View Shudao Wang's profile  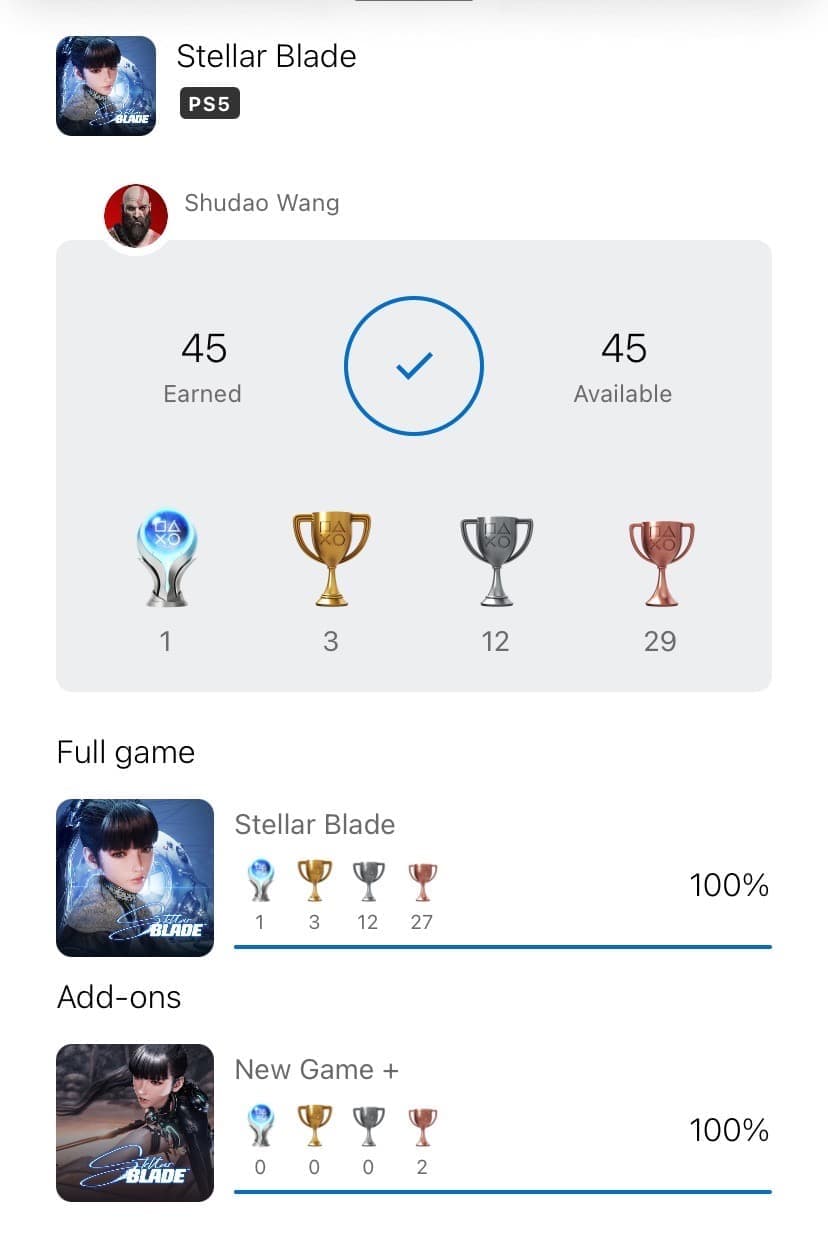(x=136, y=214)
